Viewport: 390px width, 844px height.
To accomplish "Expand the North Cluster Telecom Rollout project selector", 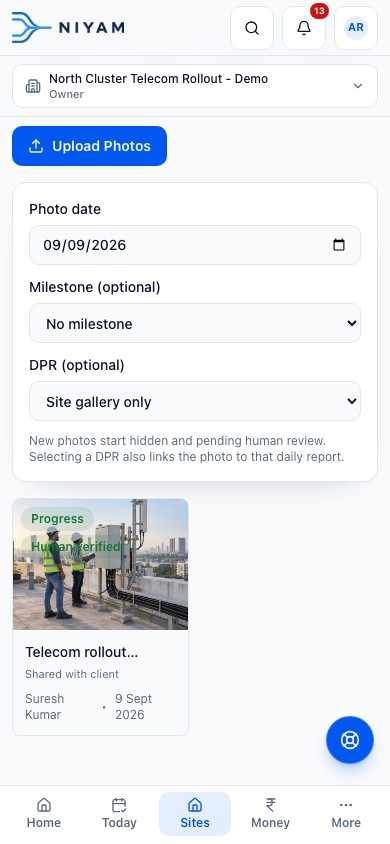I will click(195, 86).
